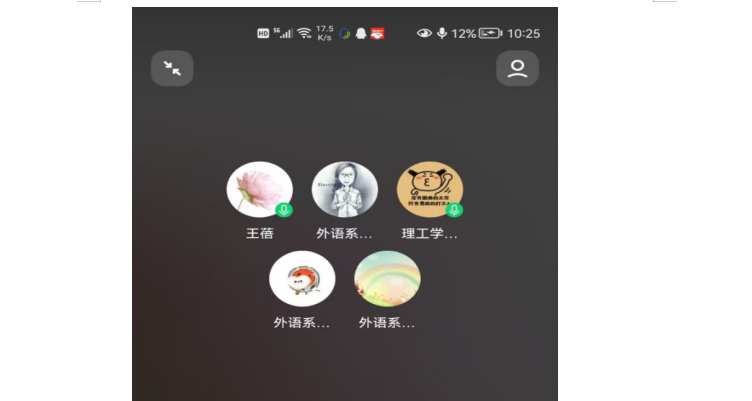Tap the 外语系… member with white cartoon avatar
Viewport: 752px width, 401px height.
point(302,278)
